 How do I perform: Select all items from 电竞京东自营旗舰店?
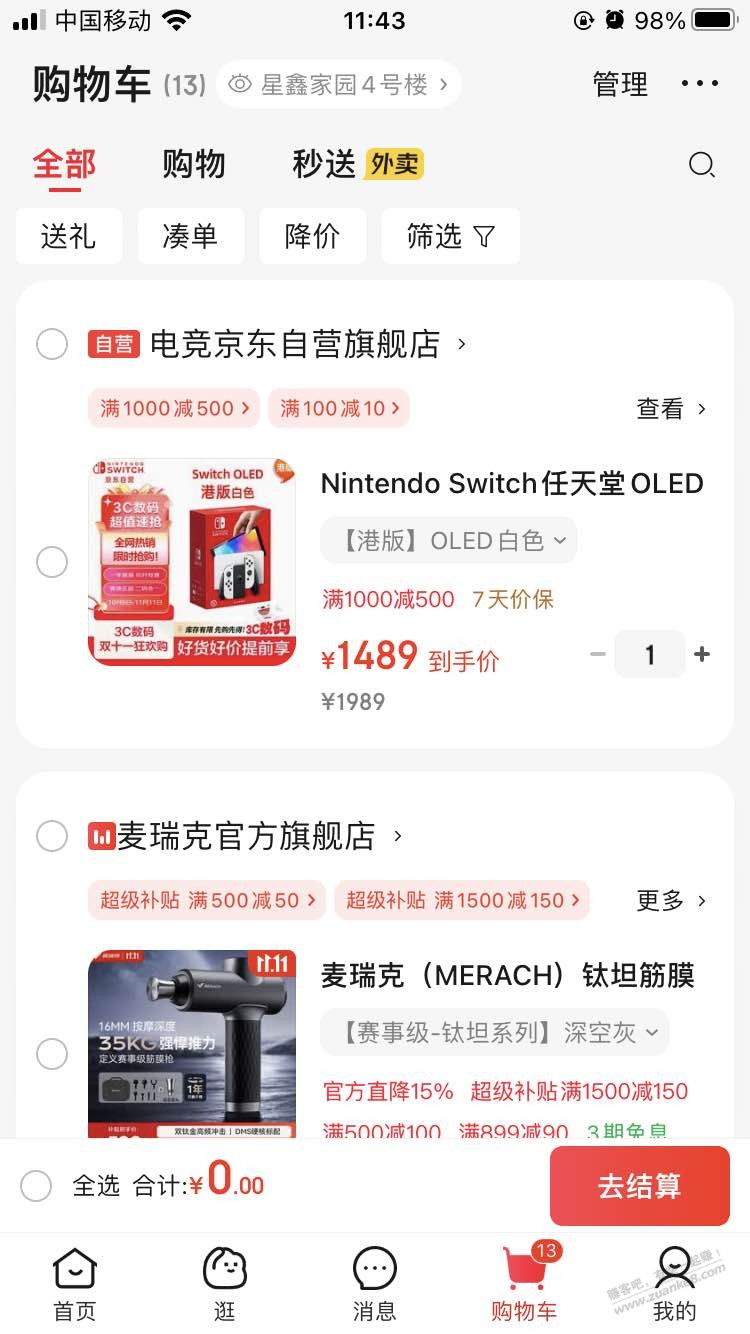coord(52,344)
